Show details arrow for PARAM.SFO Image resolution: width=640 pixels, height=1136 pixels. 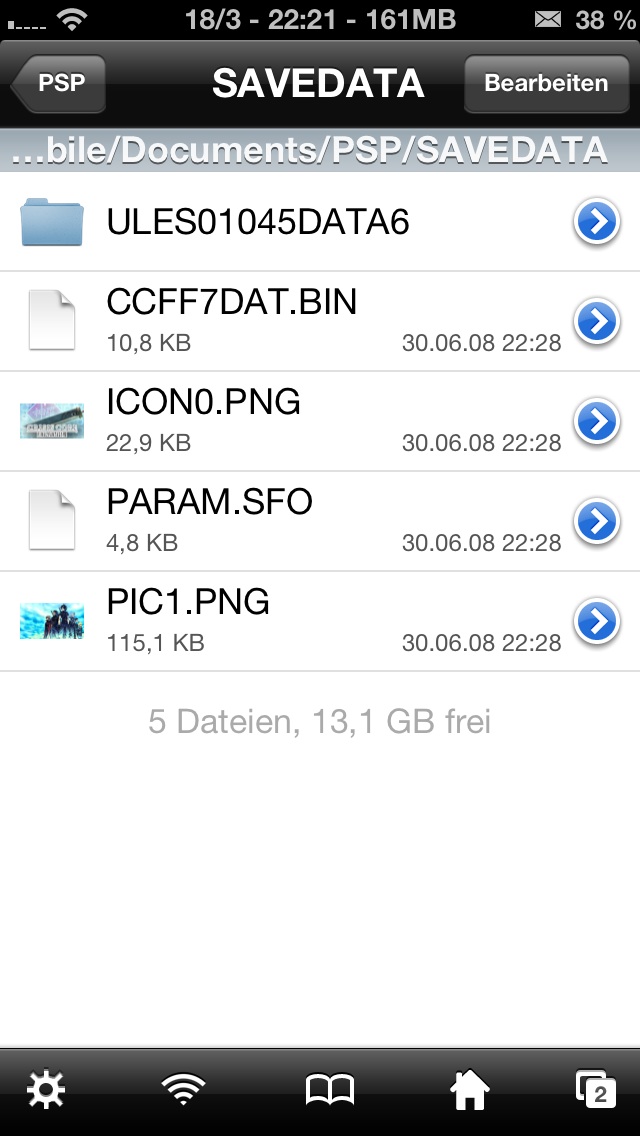pyautogui.click(x=597, y=522)
